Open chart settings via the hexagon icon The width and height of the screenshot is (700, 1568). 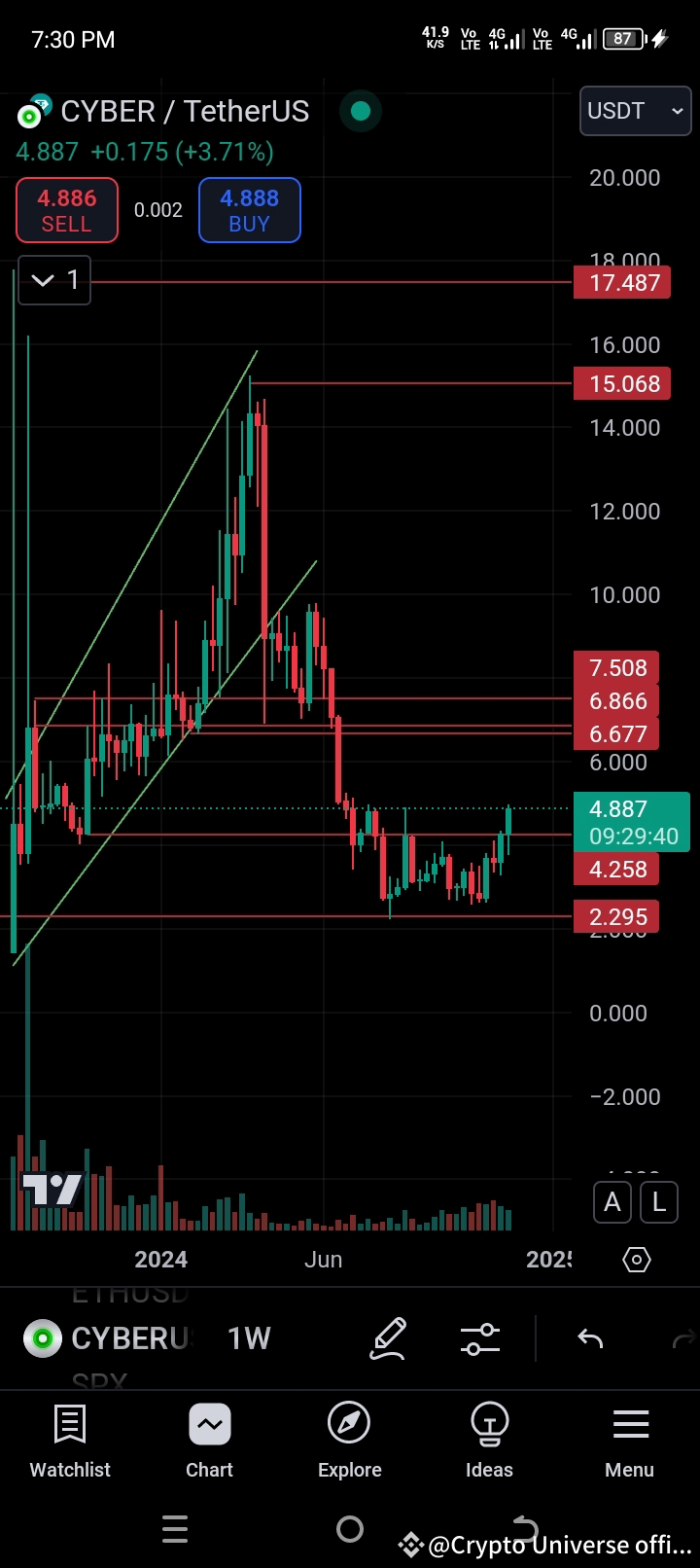(x=636, y=1260)
